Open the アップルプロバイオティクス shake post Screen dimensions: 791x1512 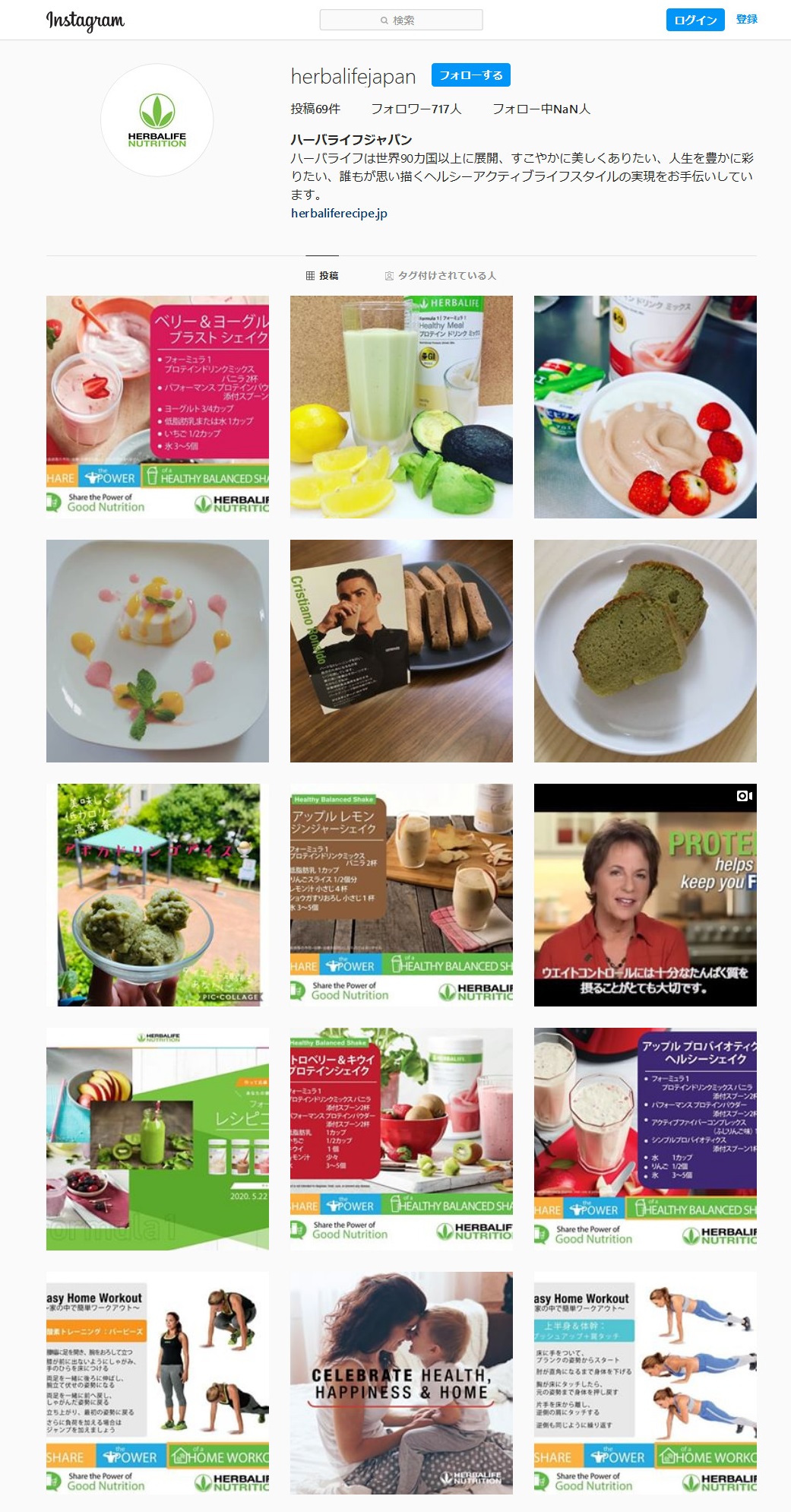(645, 1139)
